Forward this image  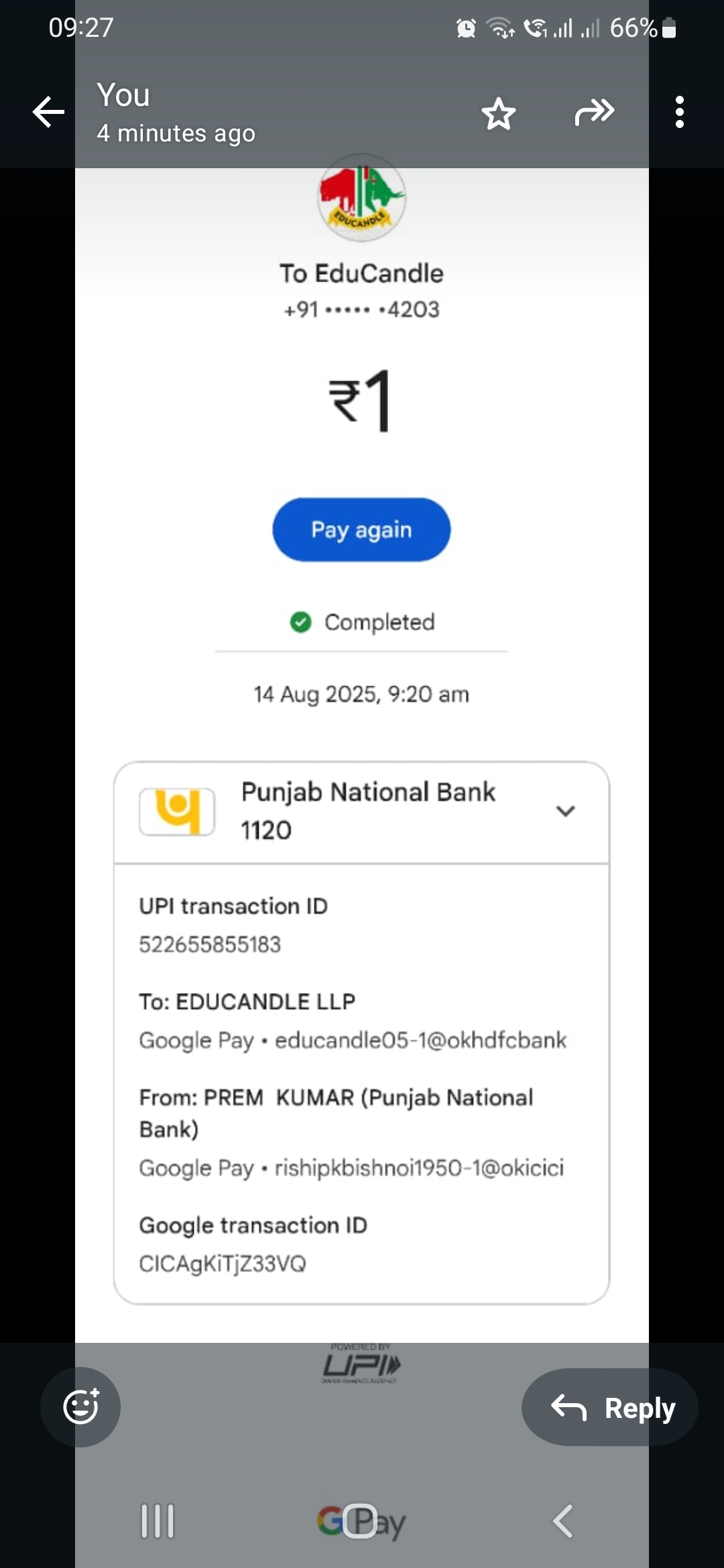pyautogui.click(x=595, y=112)
